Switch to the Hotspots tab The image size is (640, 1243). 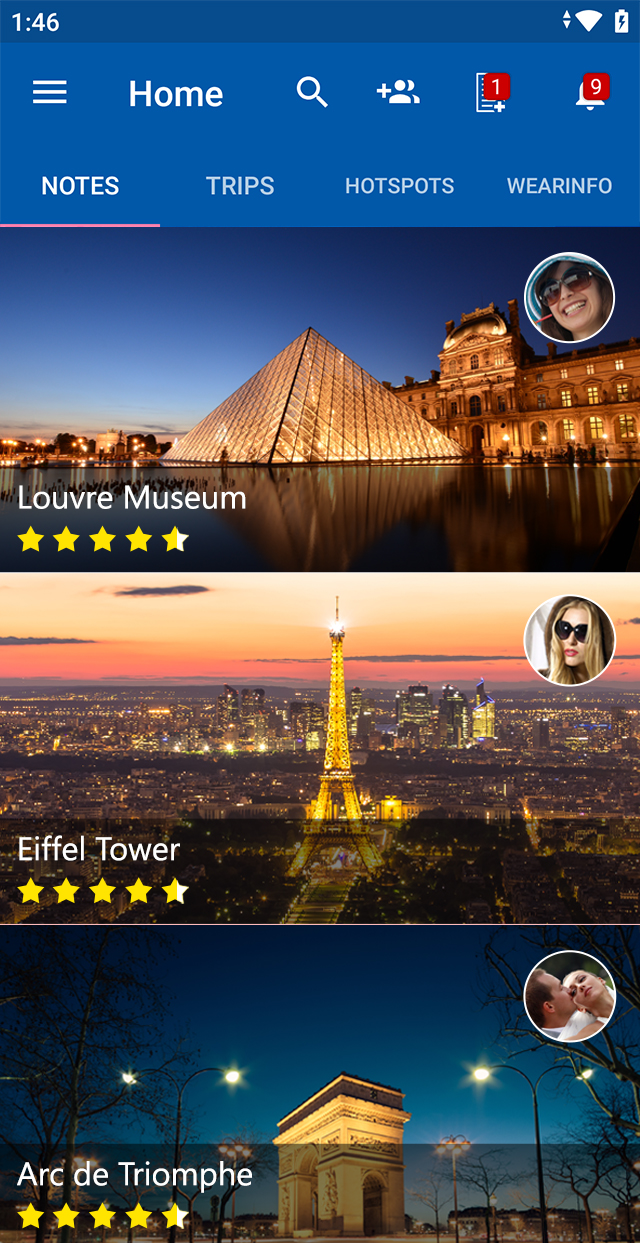[399, 186]
